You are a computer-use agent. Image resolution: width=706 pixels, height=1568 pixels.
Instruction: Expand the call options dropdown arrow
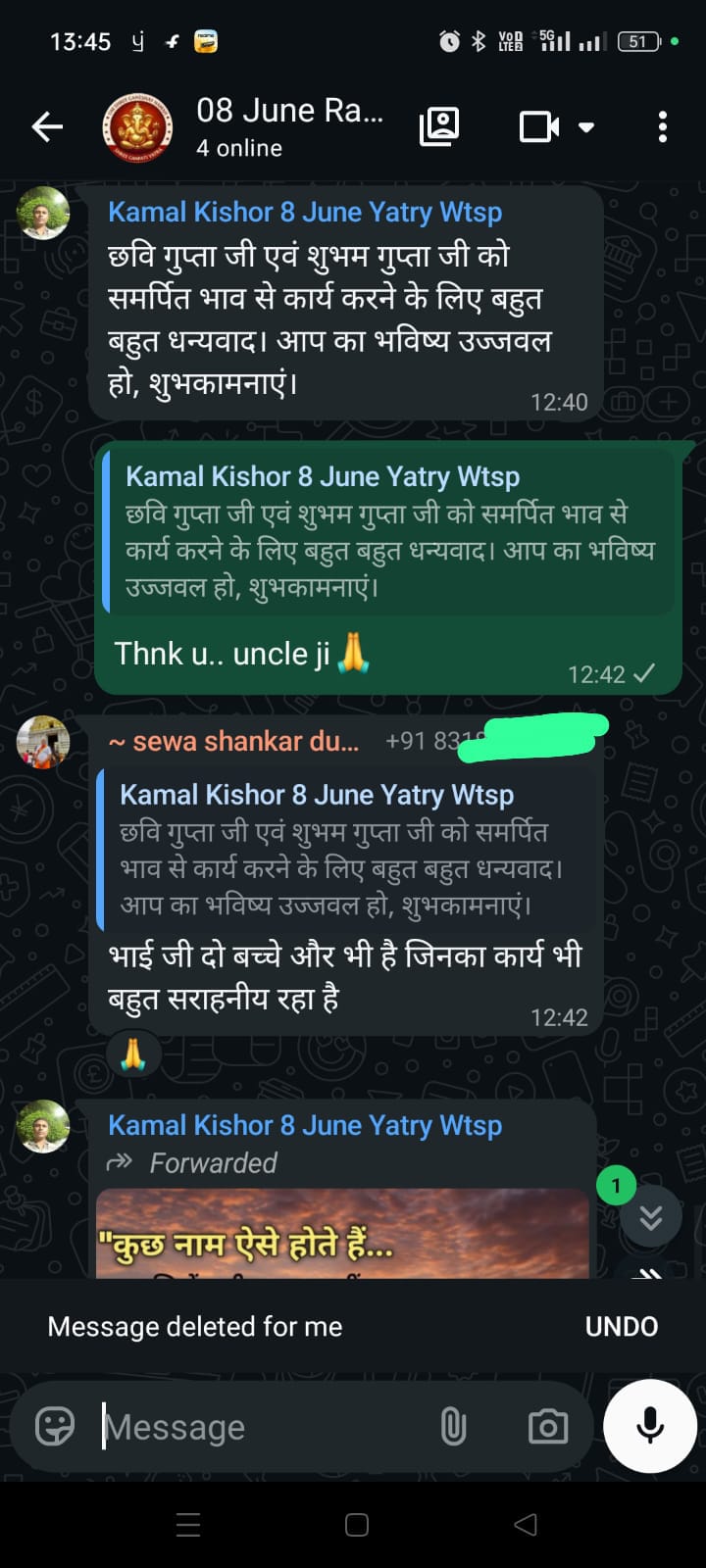[x=586, y=127]
